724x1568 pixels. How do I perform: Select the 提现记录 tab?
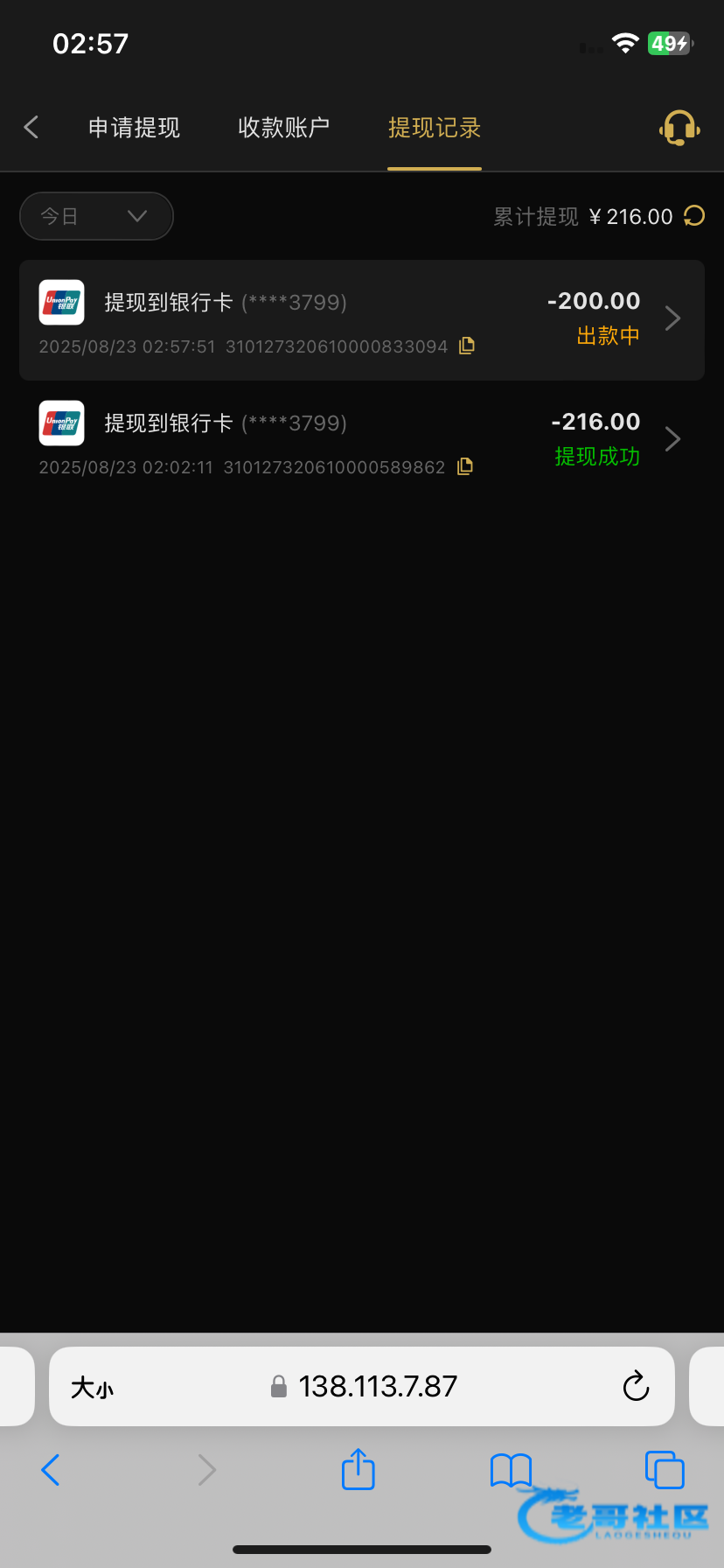(435, 128)
